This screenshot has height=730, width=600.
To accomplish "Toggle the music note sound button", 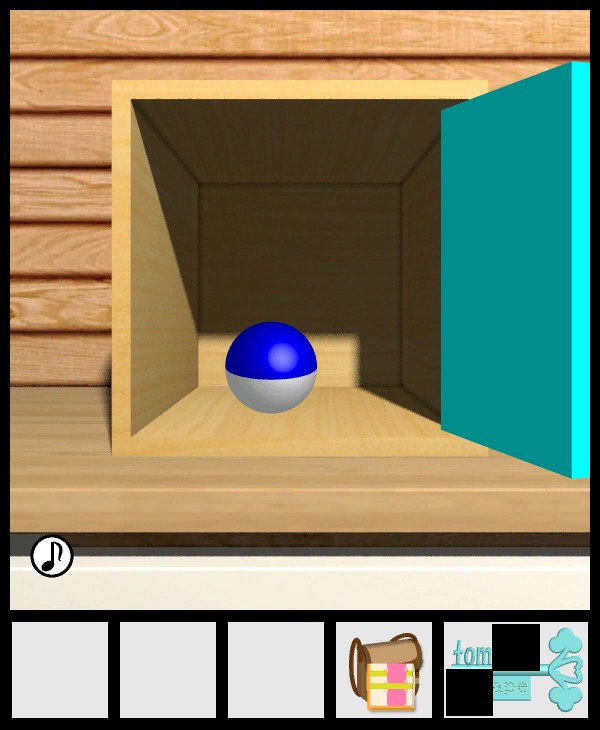I will pos(52,556).
